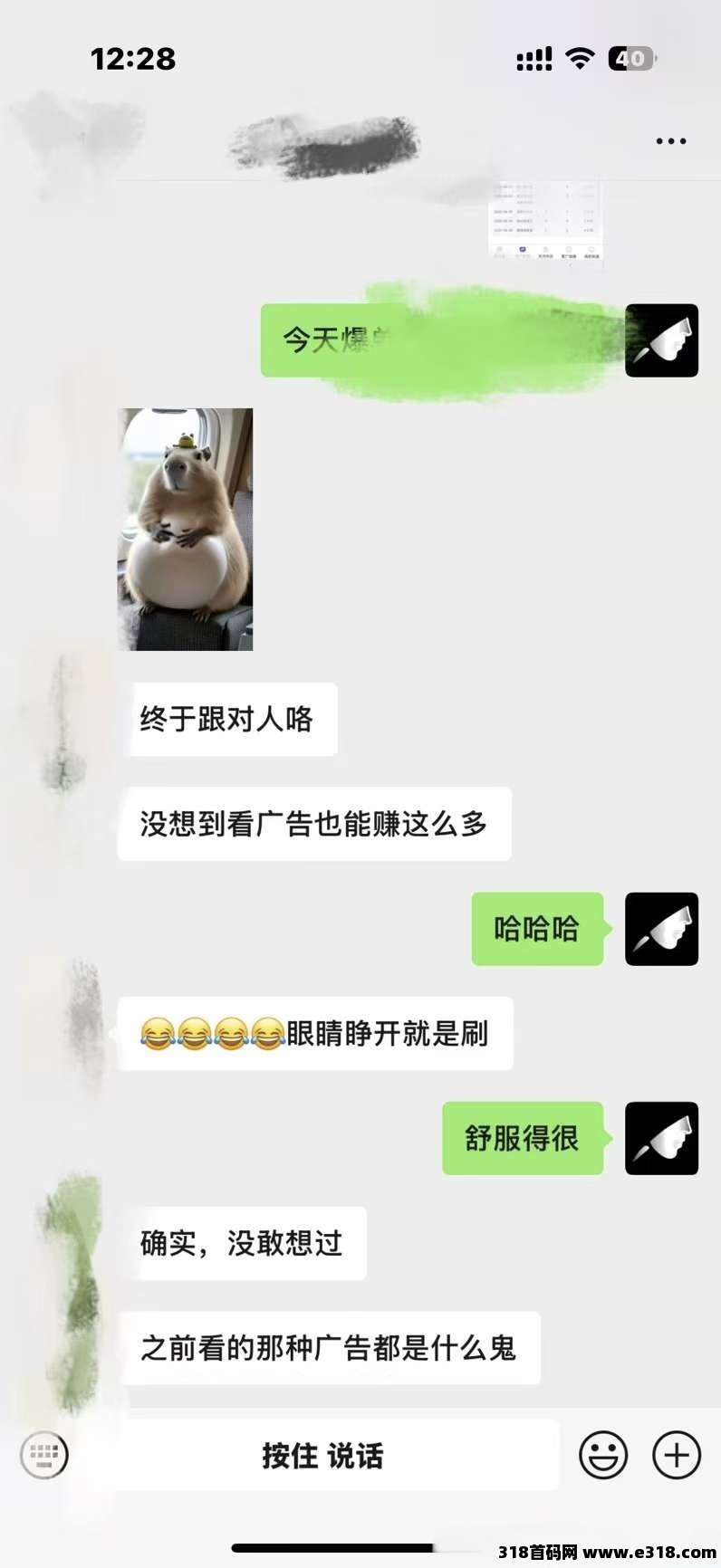The image size is (721, 1568).
Task: Tap the sender avatar beside 哈哈哈
Action: pyautogui.click(x=661, y=929)
